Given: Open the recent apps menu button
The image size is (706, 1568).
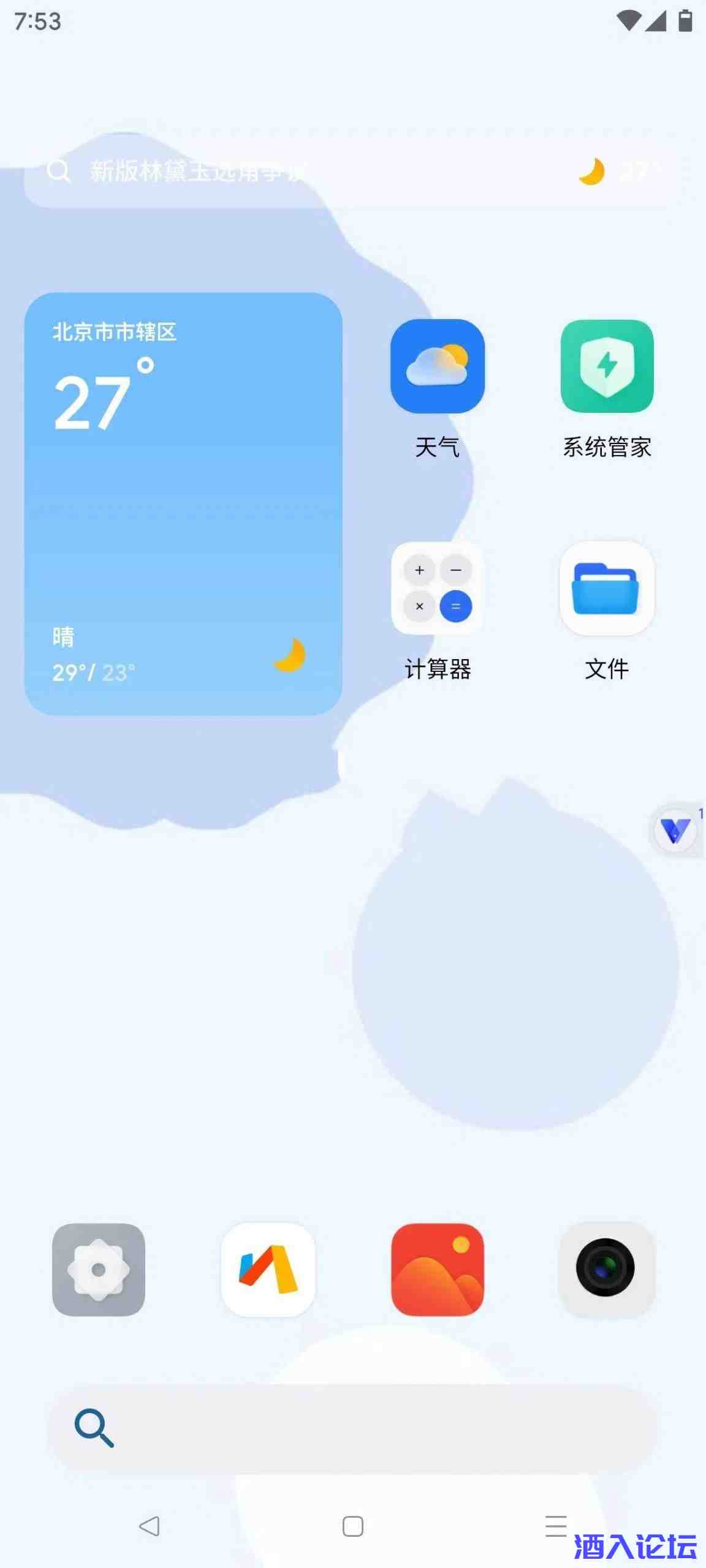Looking at the screenshot, I should click(556, 1526).
